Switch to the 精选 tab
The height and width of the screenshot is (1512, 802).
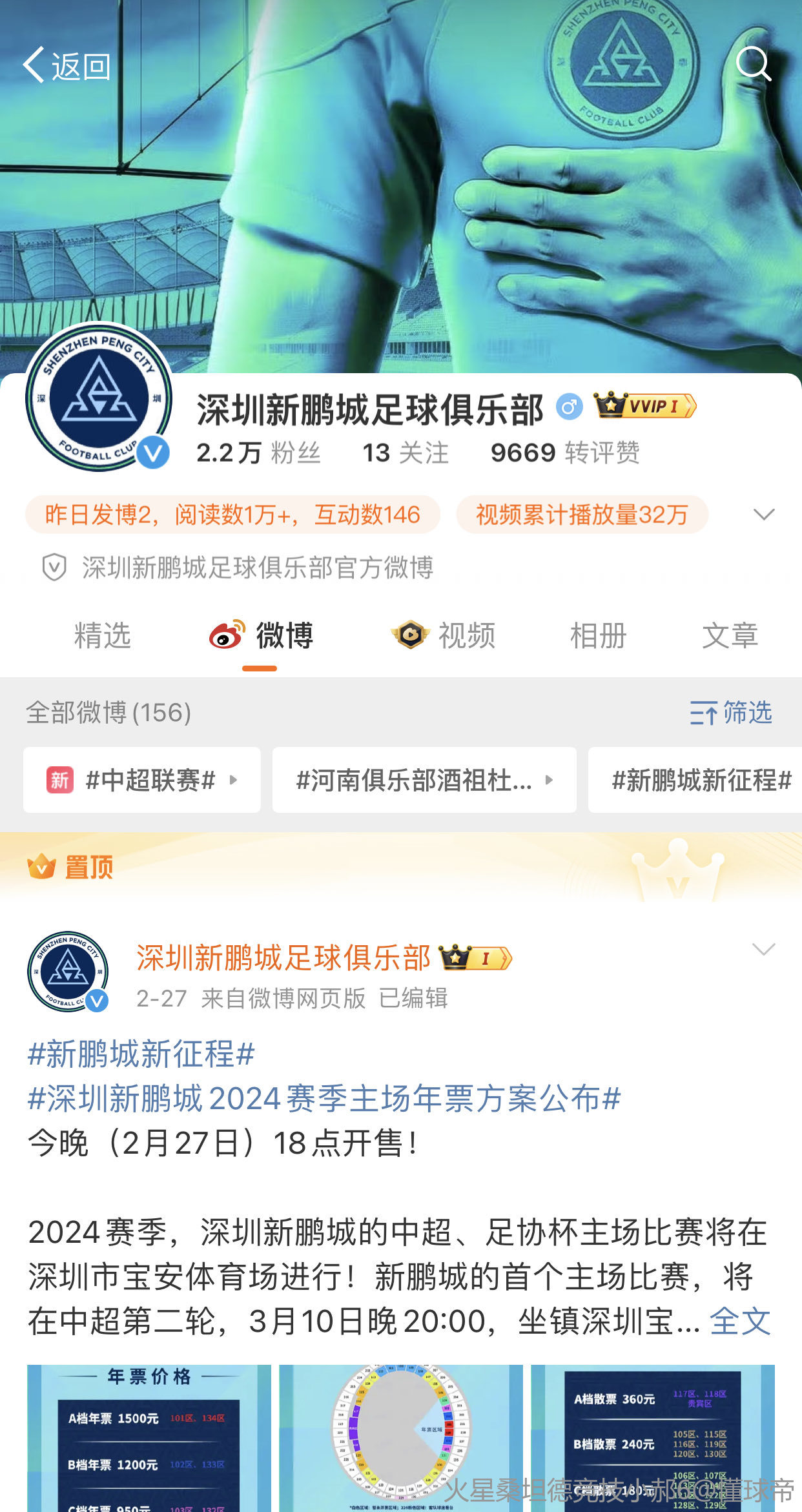point(102,635)
